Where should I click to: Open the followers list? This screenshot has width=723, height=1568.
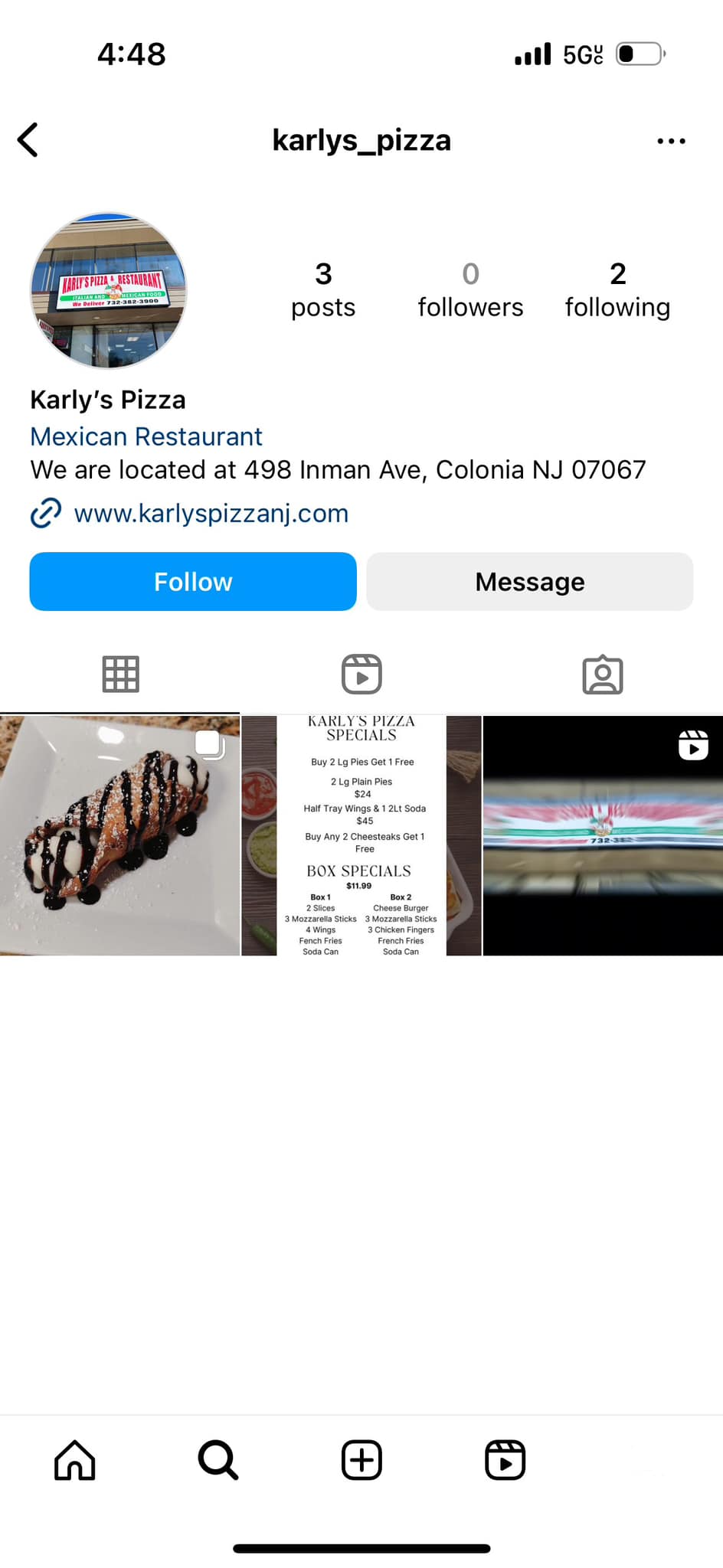[x=470, y=290]
